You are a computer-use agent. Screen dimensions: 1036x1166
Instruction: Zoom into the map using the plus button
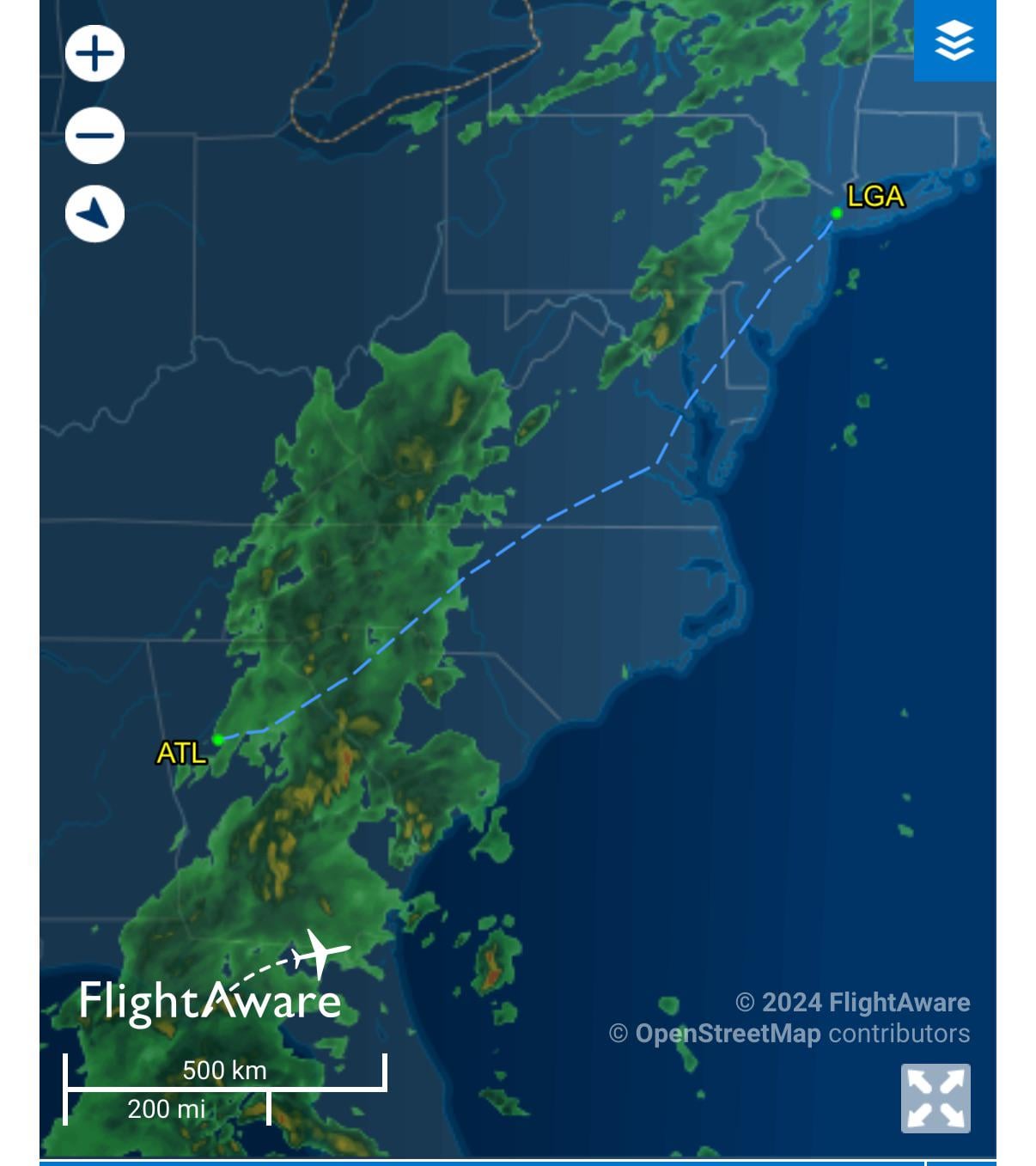94,52
